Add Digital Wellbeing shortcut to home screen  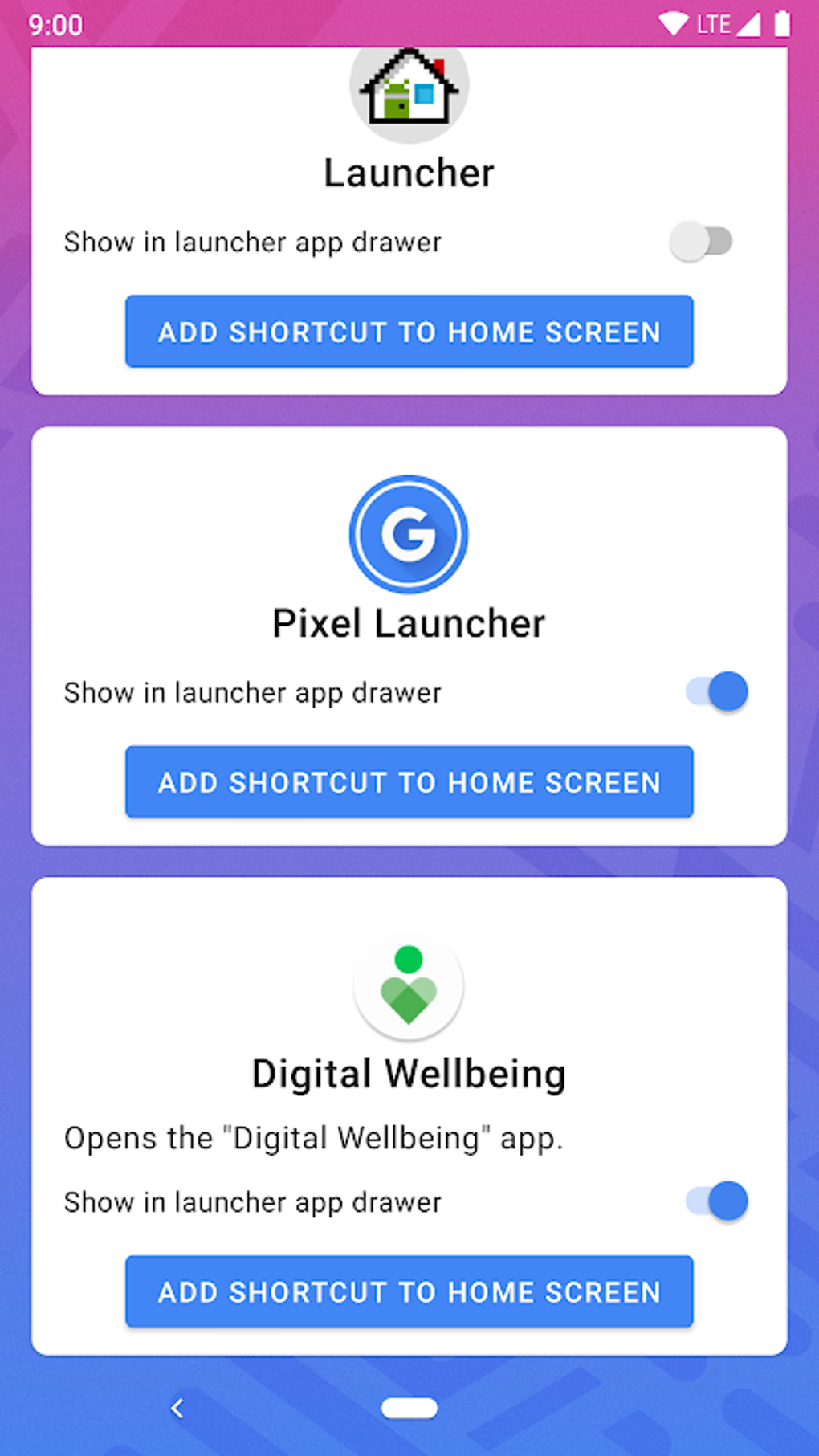409,1291
